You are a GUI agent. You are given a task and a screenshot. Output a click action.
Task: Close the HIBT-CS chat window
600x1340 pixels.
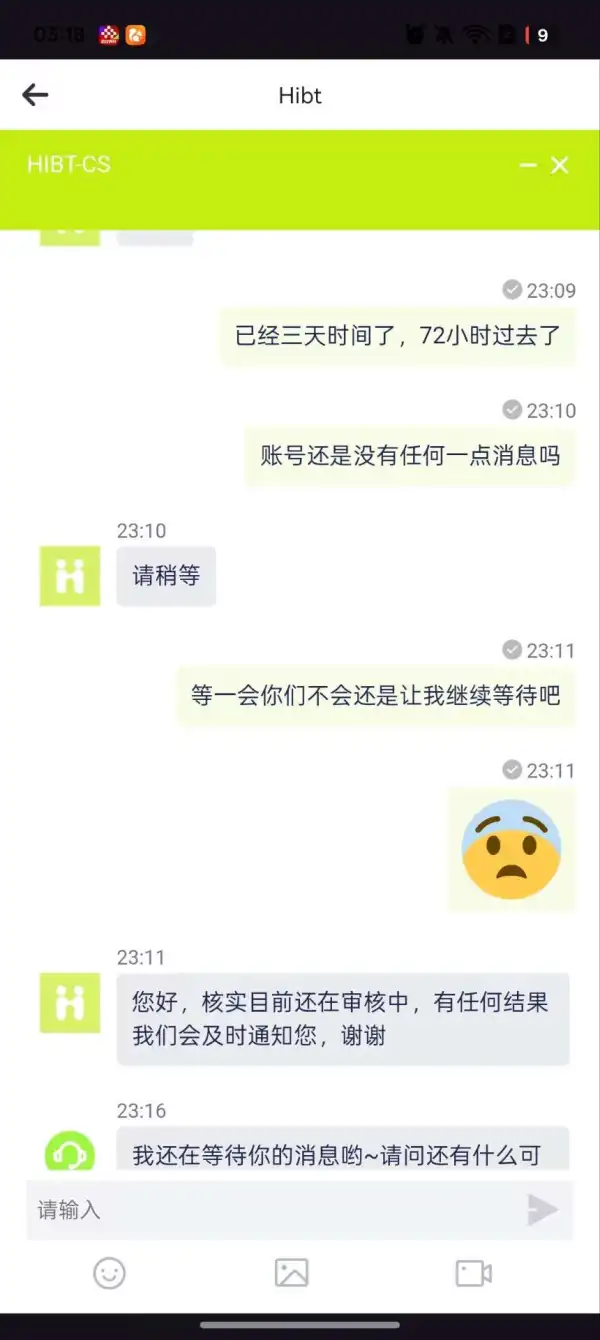tap(560, 165)
